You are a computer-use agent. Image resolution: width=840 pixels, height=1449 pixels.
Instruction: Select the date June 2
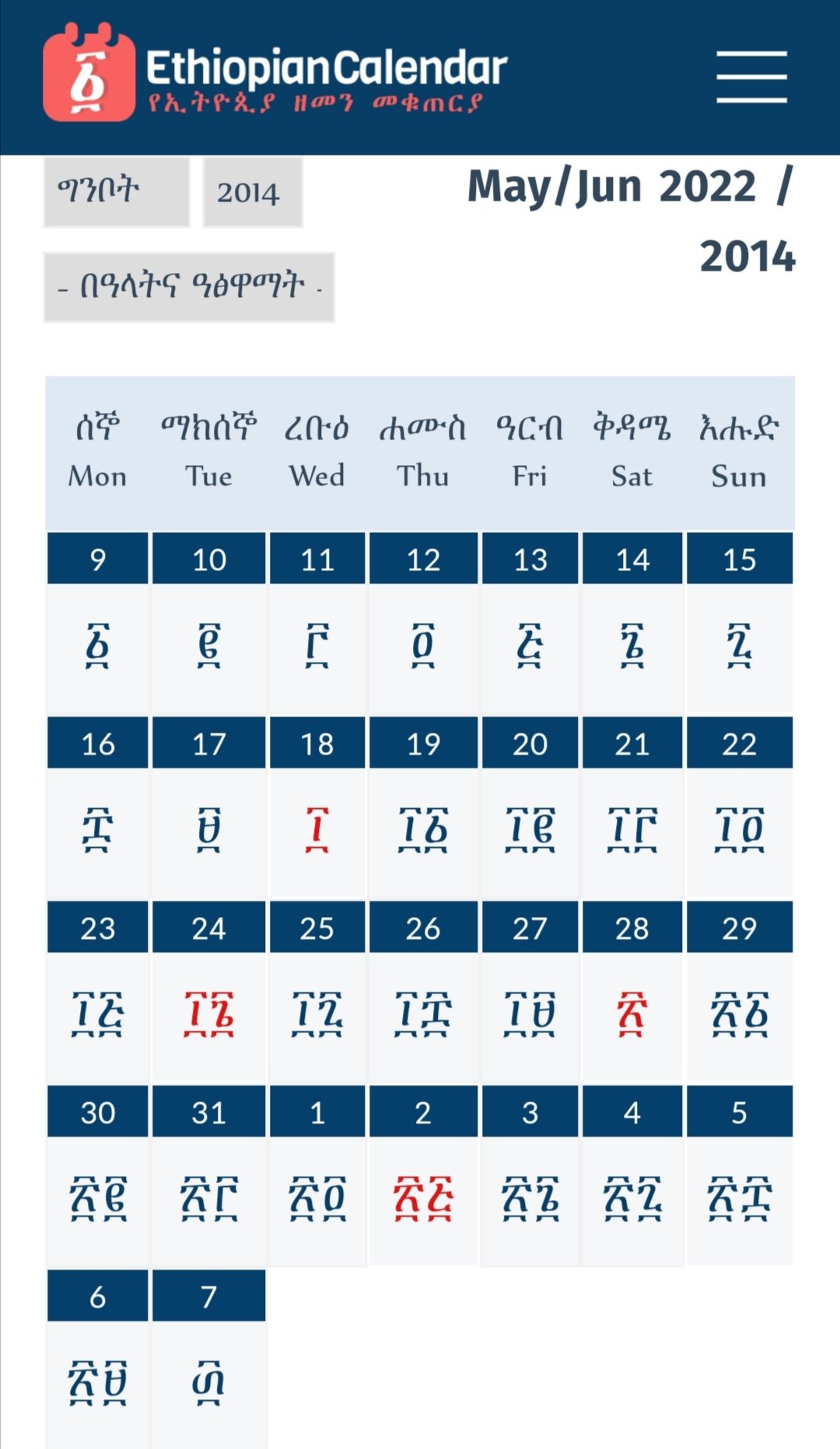tap(423, 1174)
